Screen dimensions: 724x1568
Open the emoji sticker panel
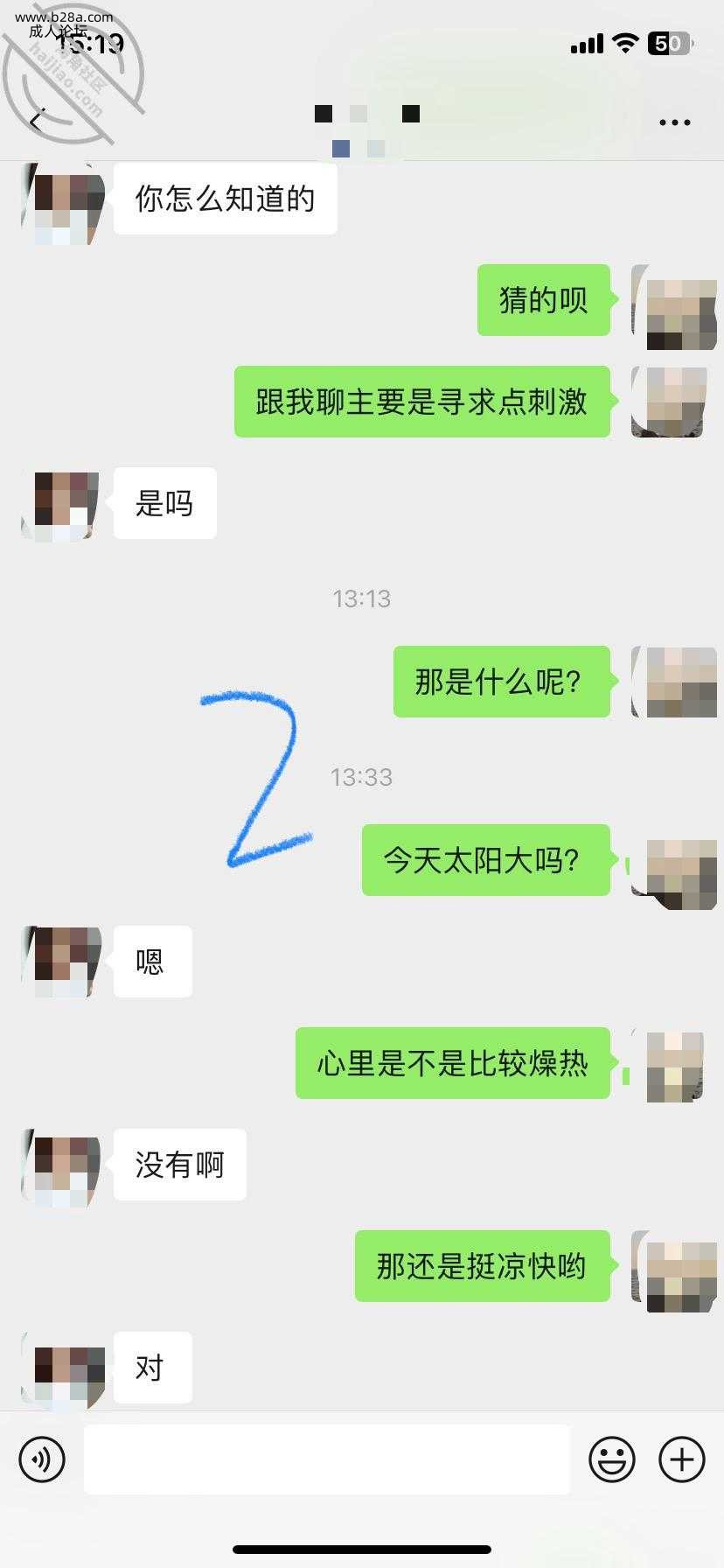(x=611, y=1459)
